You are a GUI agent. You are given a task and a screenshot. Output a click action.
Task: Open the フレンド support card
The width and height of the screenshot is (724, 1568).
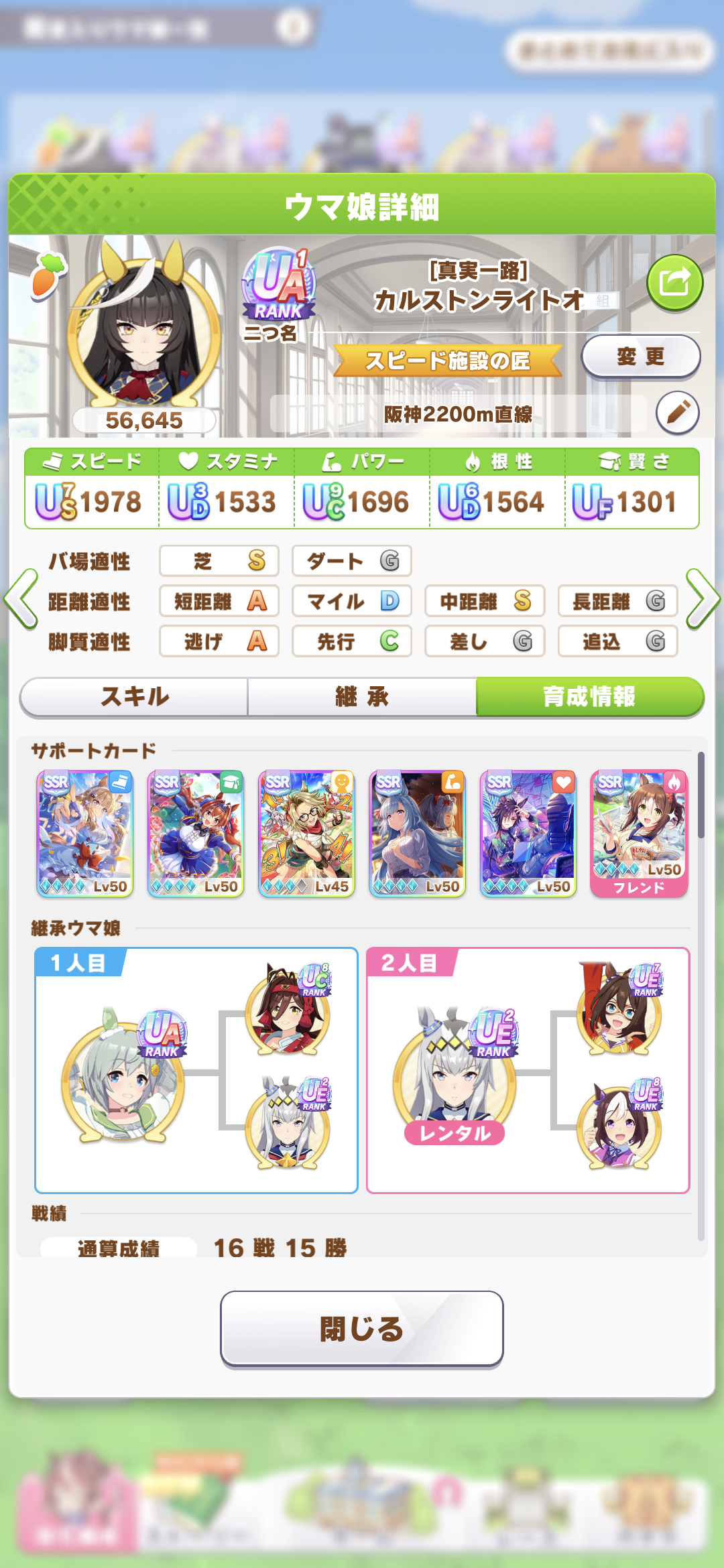[639, 834]
